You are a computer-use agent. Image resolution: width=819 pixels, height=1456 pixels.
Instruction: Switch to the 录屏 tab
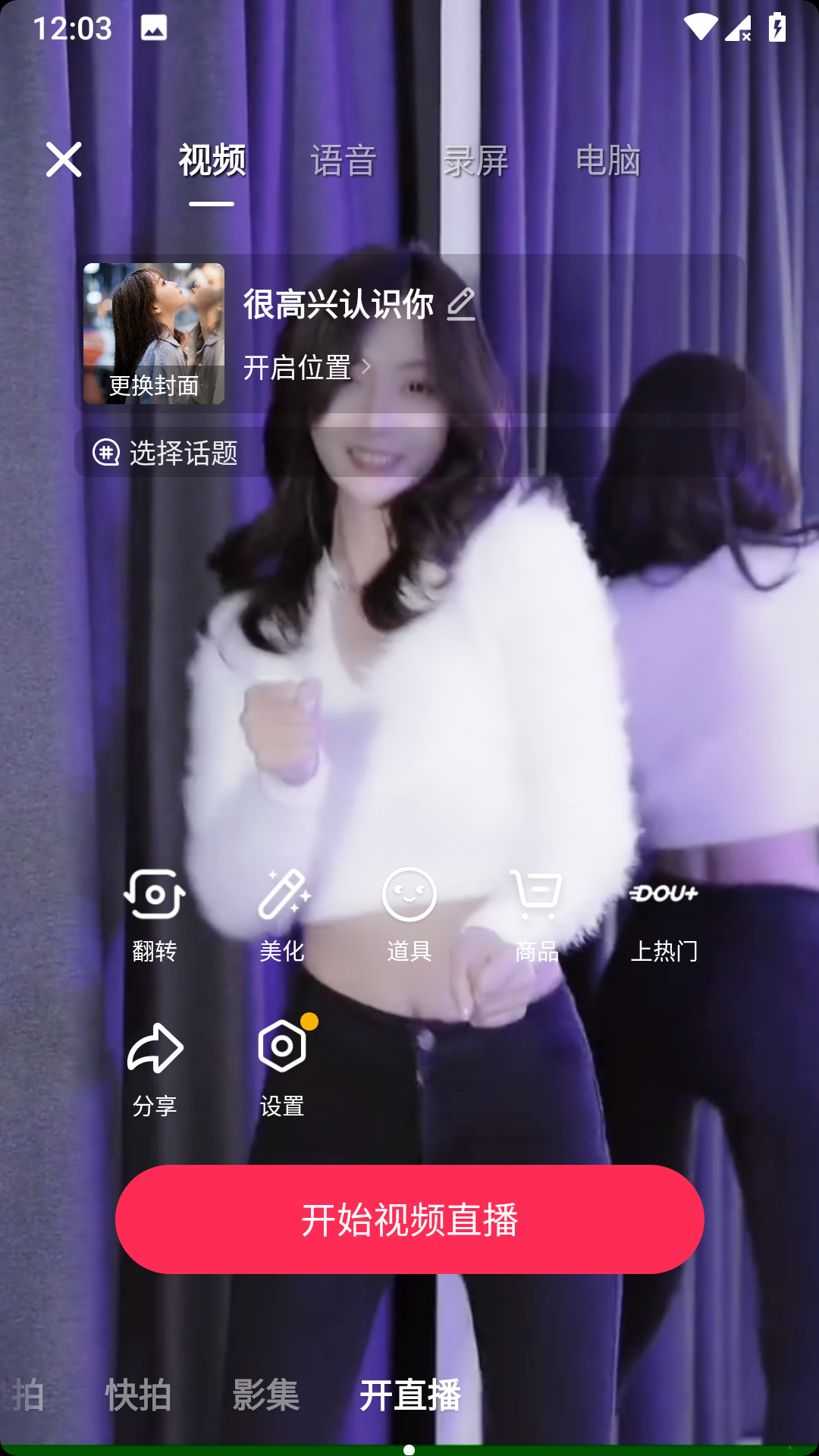pos(476,159)
